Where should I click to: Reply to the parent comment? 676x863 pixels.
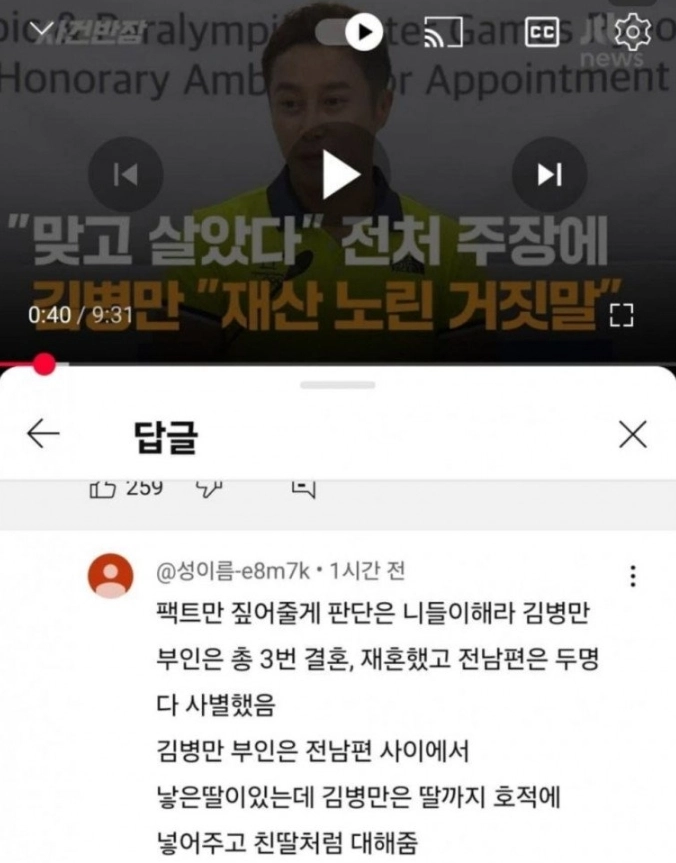[x=304, y=489]
